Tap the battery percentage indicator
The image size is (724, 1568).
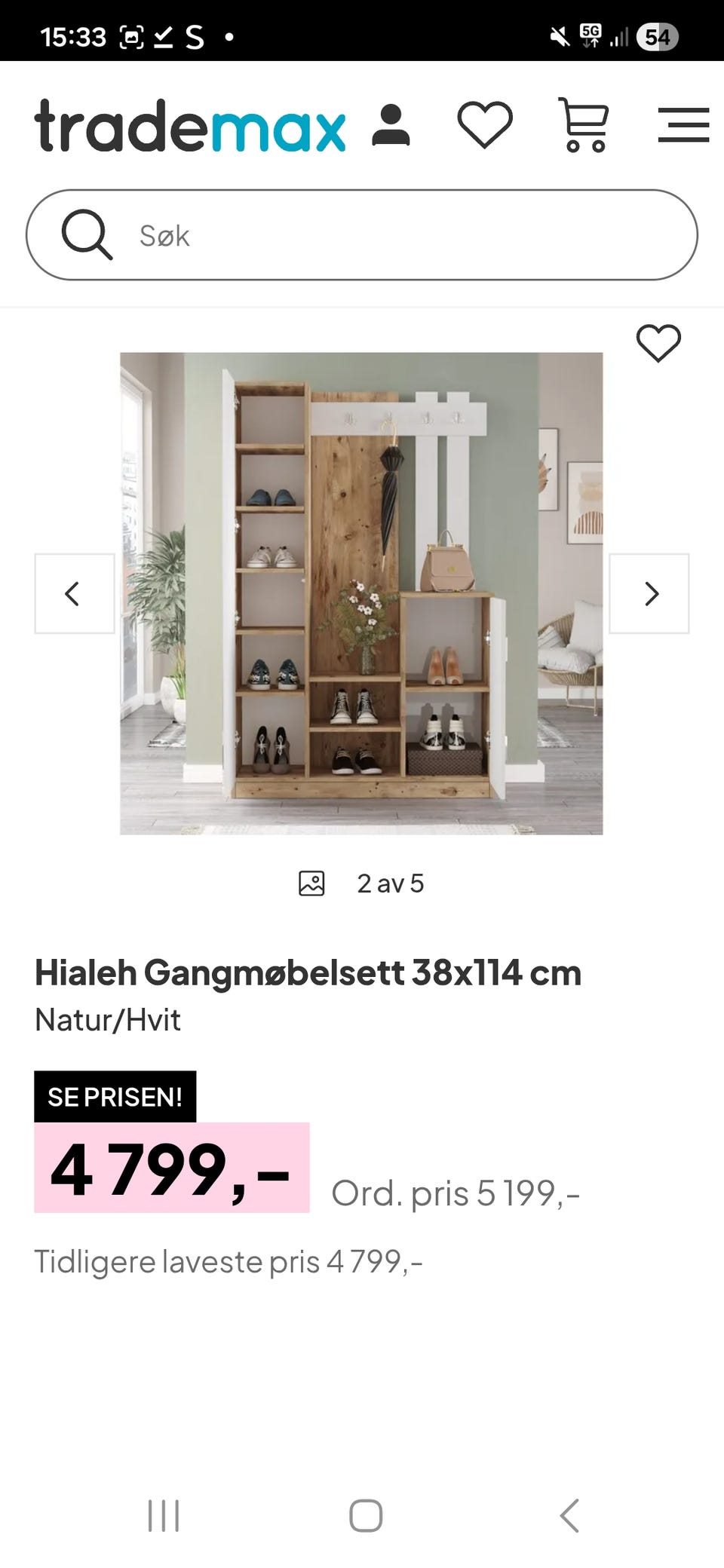(x=659, y=36)
